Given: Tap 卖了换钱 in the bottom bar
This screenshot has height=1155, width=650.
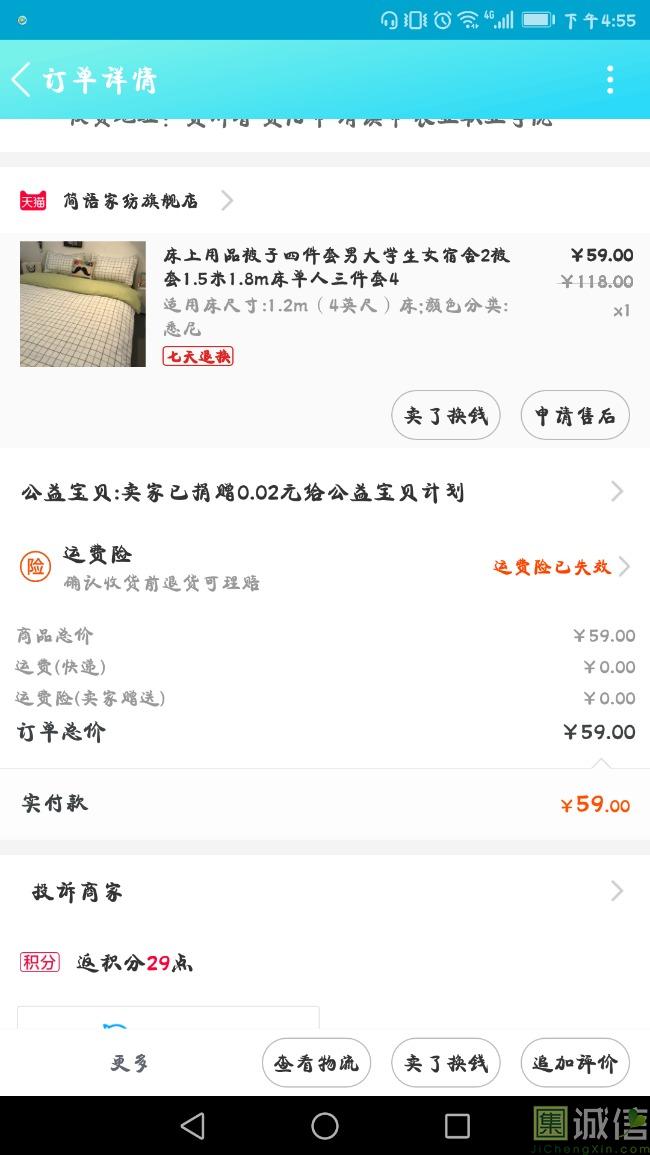Looking at the screenshot, I should coord(445,1063).
